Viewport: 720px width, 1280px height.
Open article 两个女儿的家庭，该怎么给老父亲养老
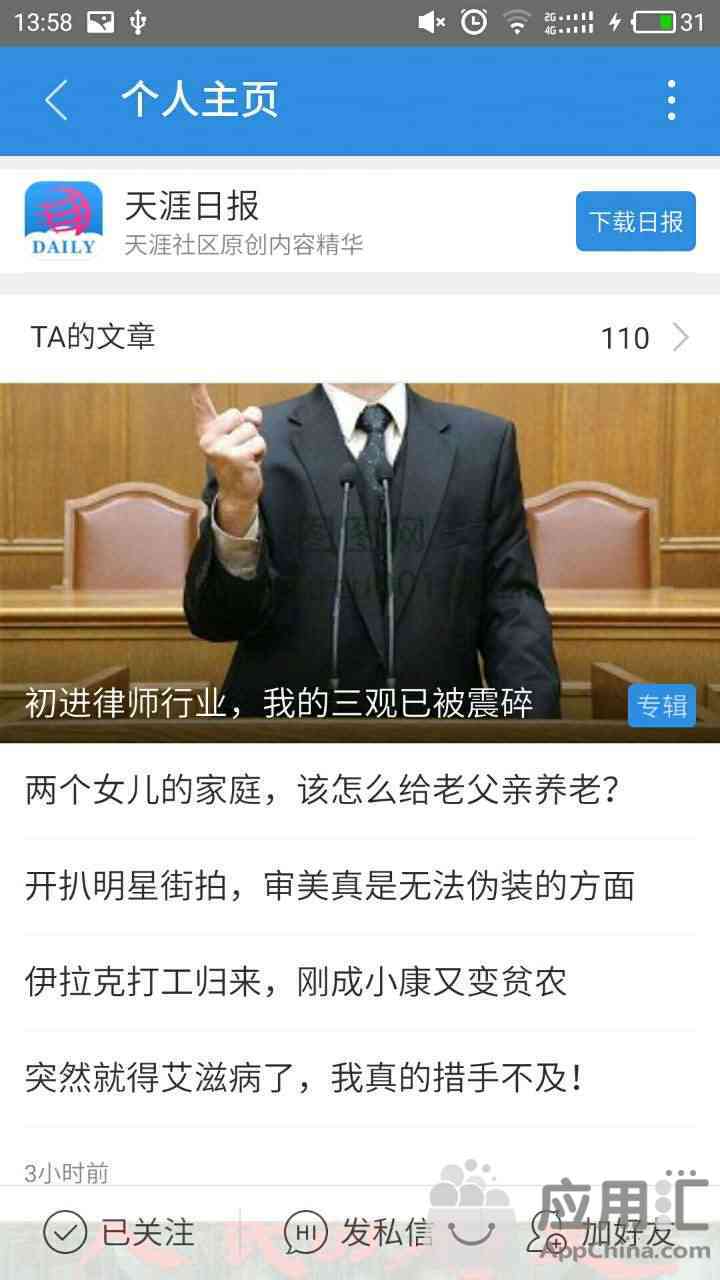(324, 790)
